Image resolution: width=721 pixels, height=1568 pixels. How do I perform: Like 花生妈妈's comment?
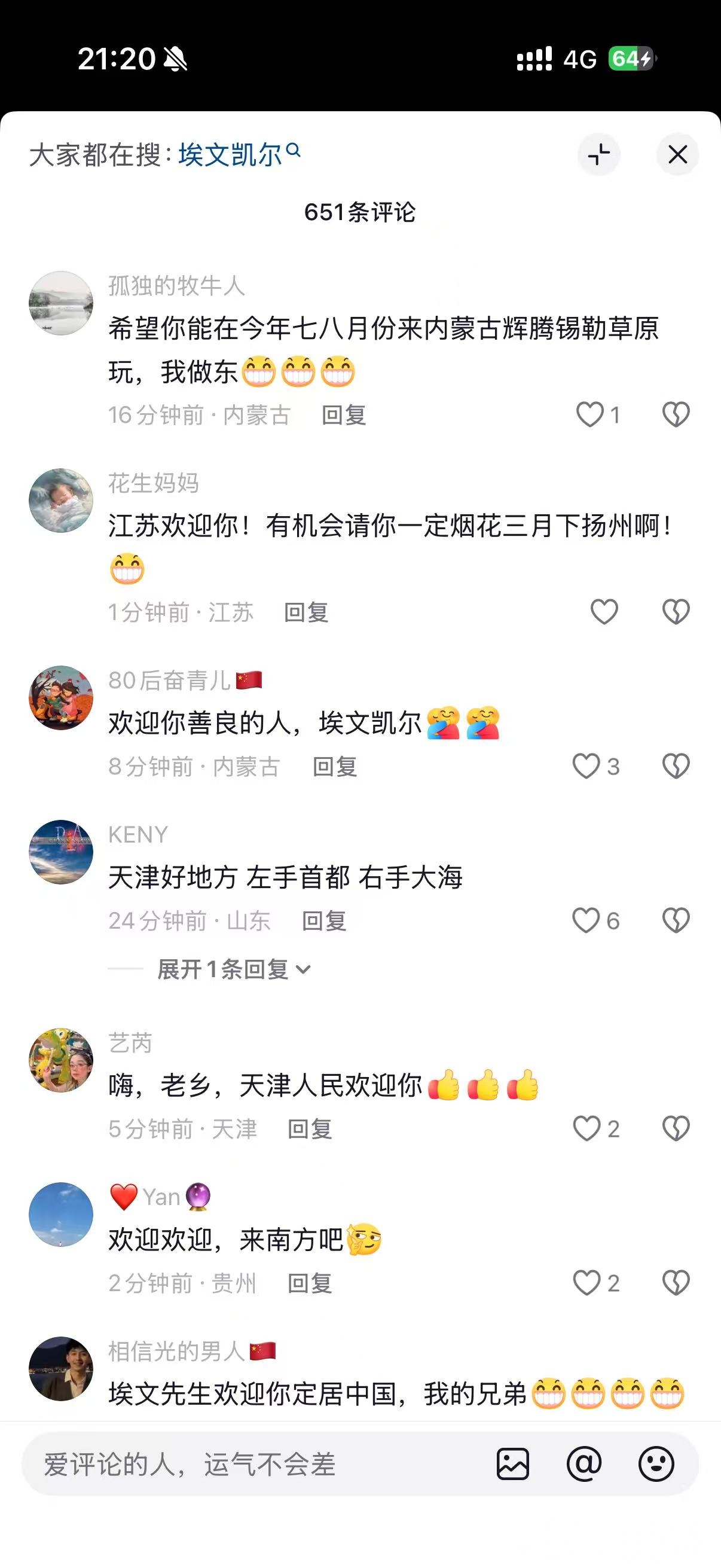[604, 612]
